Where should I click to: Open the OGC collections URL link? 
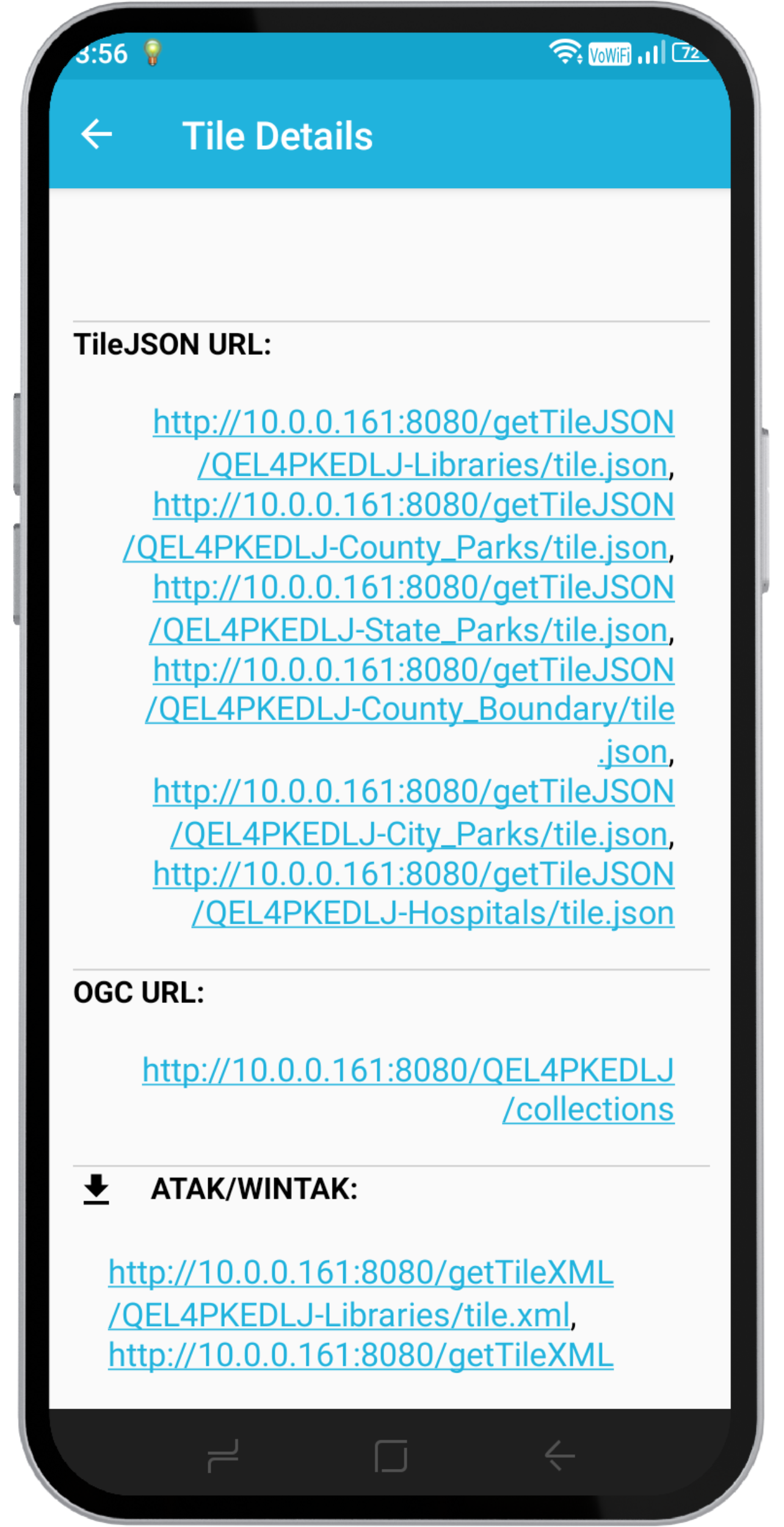tap(408, 1071)
